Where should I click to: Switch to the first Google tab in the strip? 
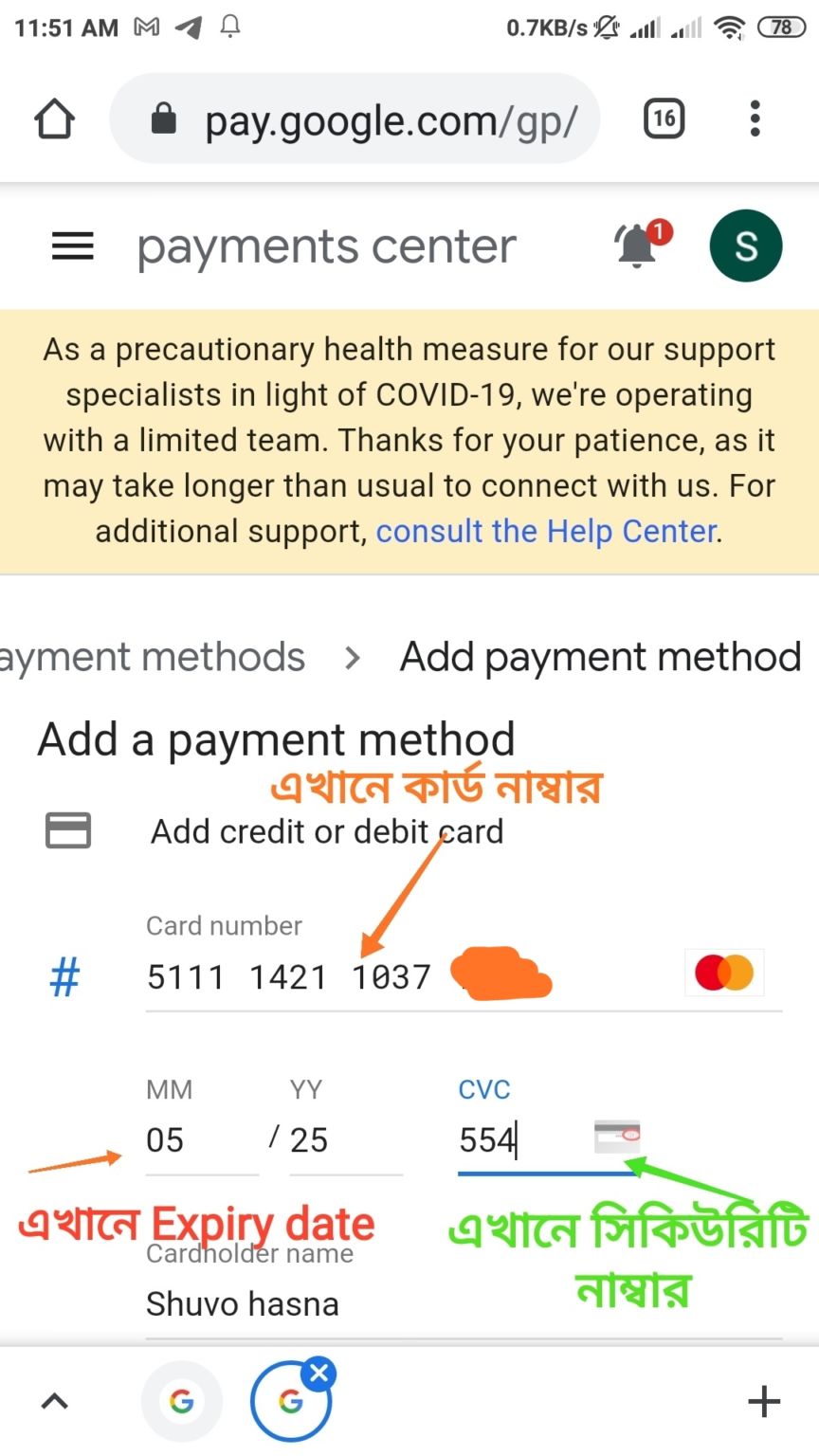[x=181, y=1401]
